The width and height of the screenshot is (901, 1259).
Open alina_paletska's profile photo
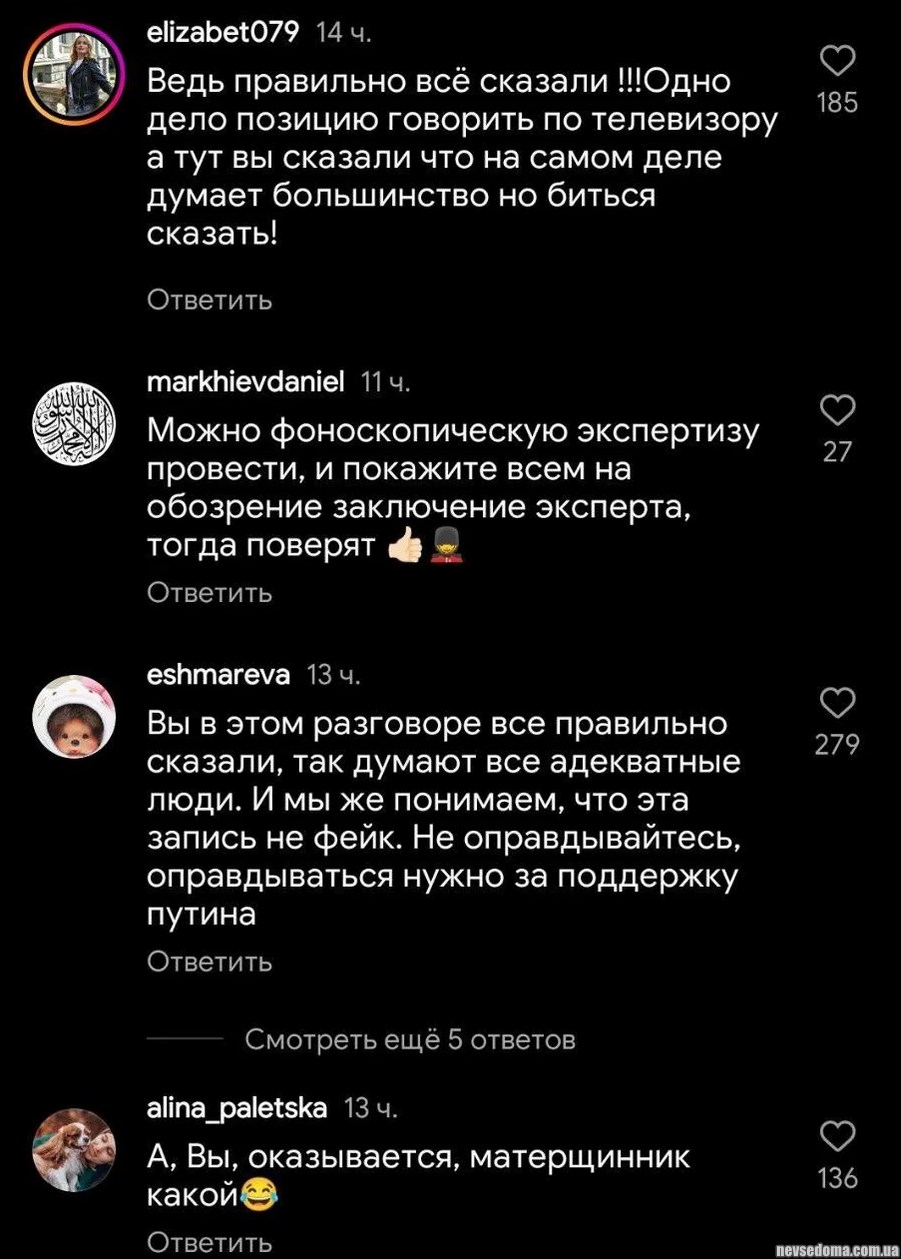pos(76,1150)
